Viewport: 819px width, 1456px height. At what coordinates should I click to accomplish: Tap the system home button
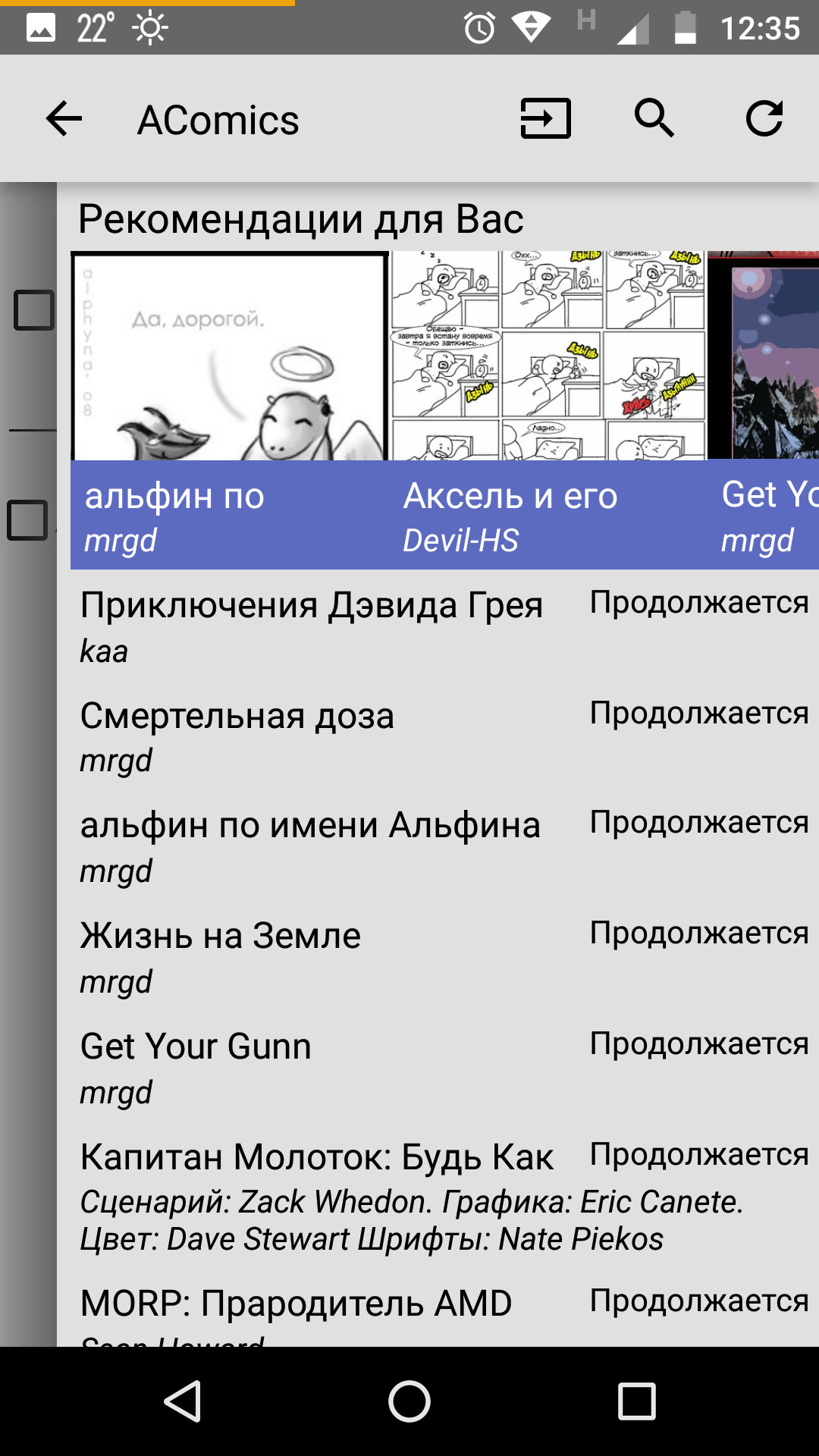[409, 1401]
